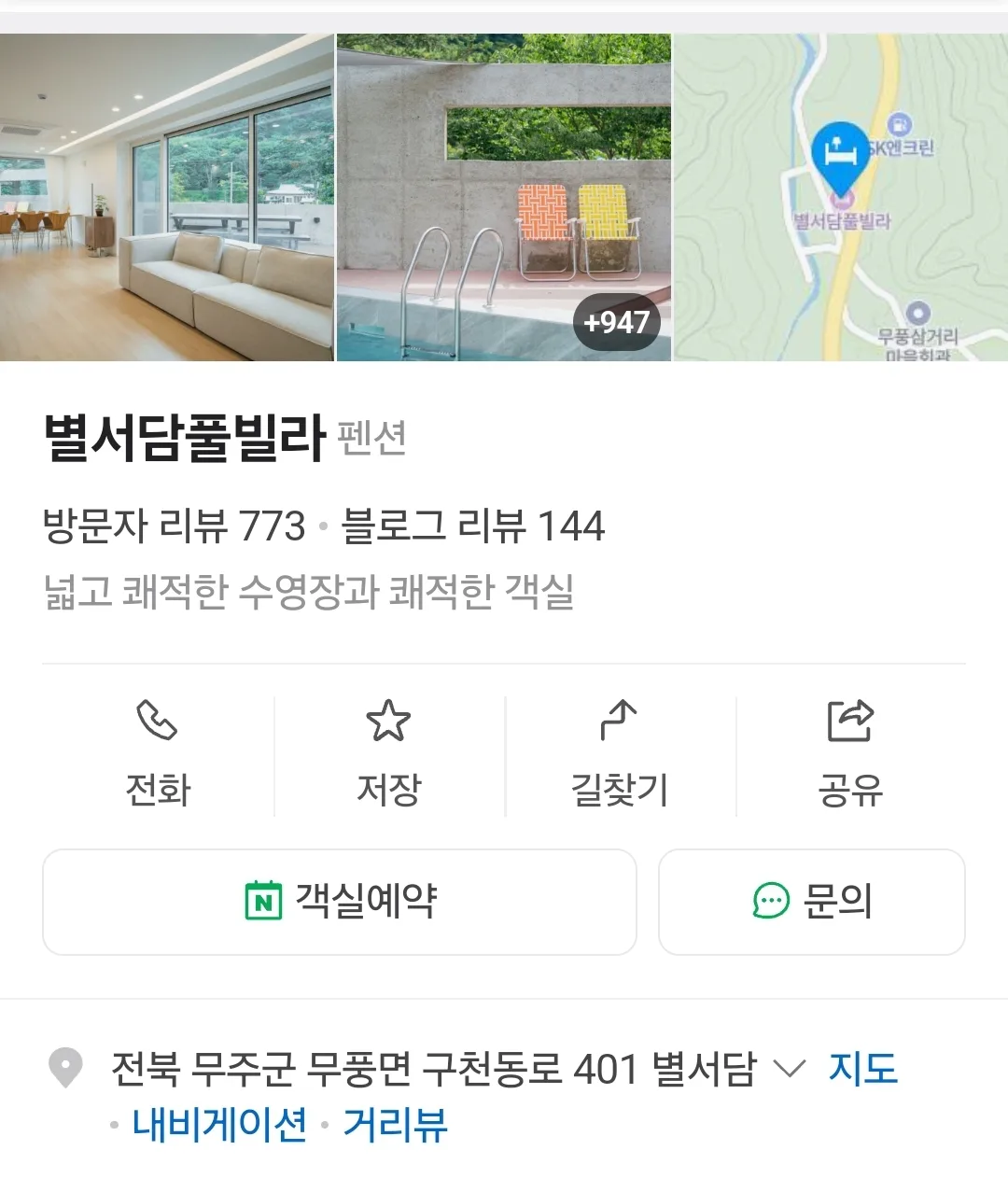Open the 거리뷰 street view link
Viewport: 1008px width, 1192px height.
coord(396,1125)
